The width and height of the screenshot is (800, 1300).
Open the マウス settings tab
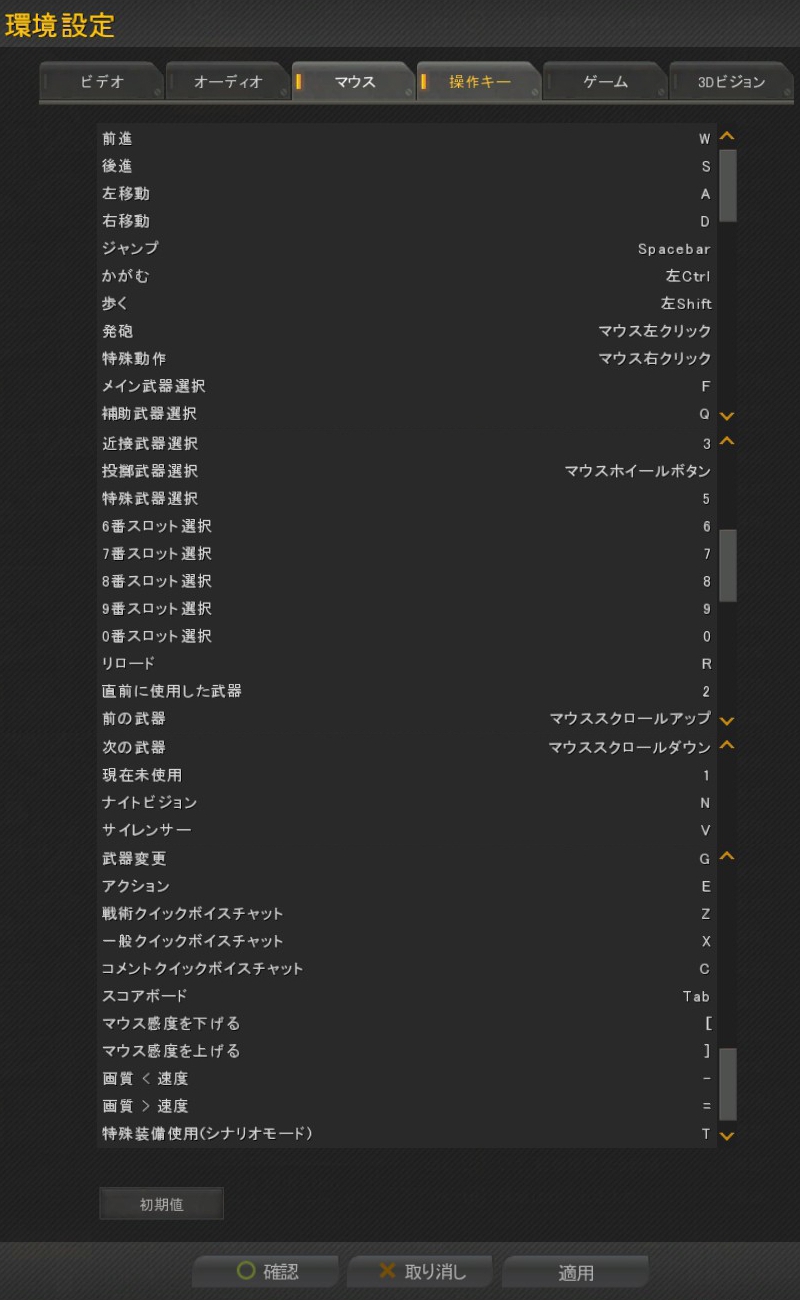[x=354, y=82]
